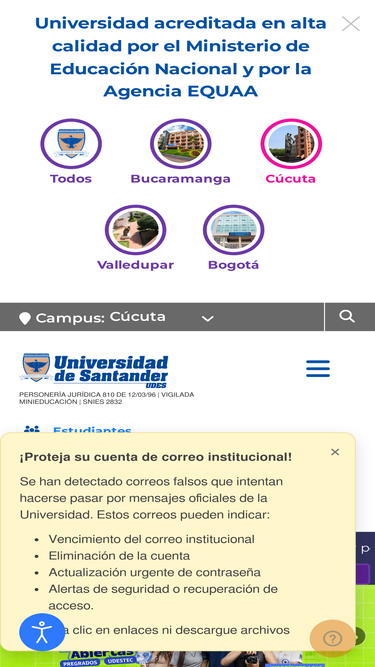Choose the Bogotá campus
Viewport: 375px width, 667px height.
(x=233, y=238)
